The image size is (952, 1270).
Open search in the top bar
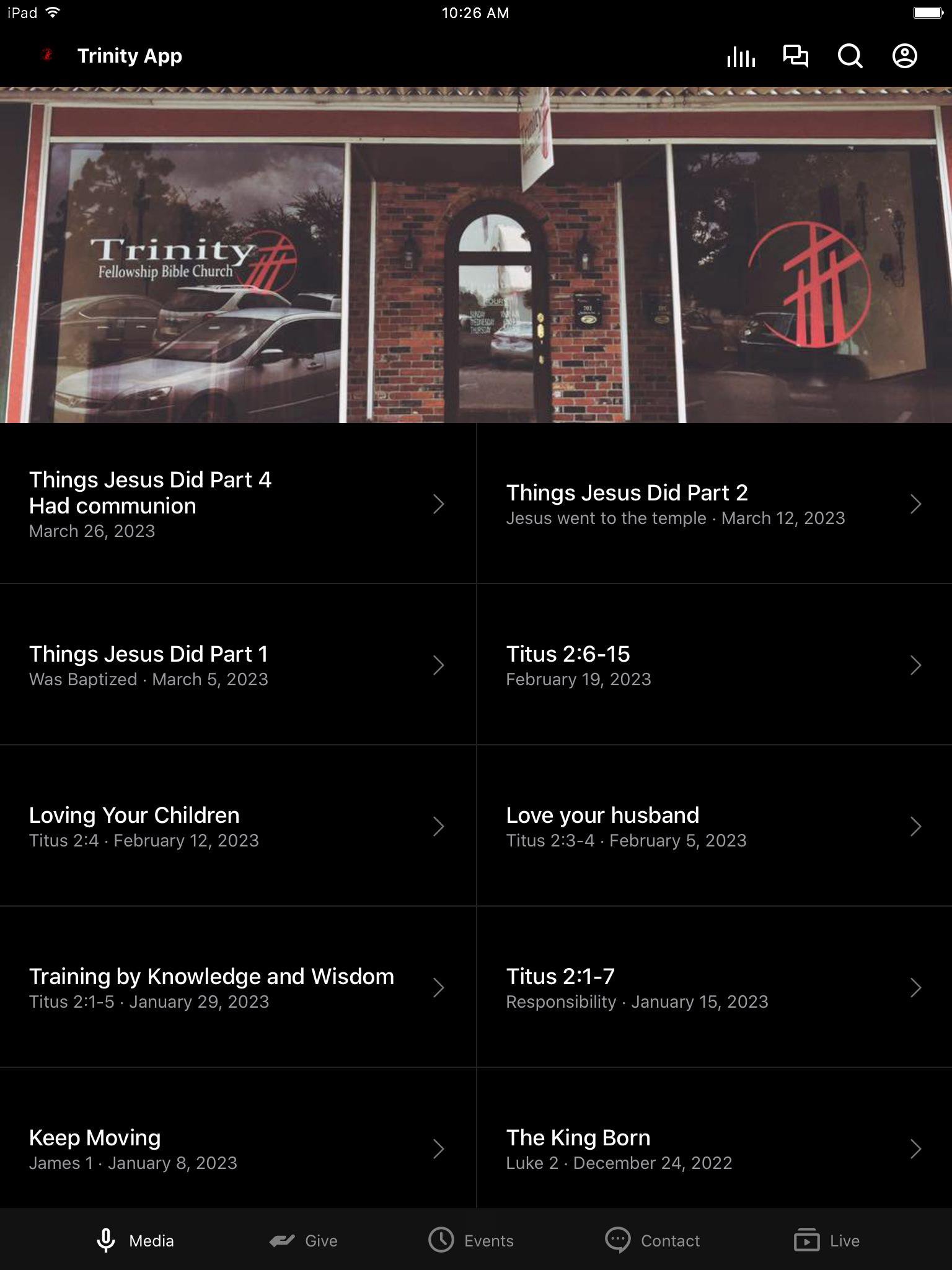[850, 56]
